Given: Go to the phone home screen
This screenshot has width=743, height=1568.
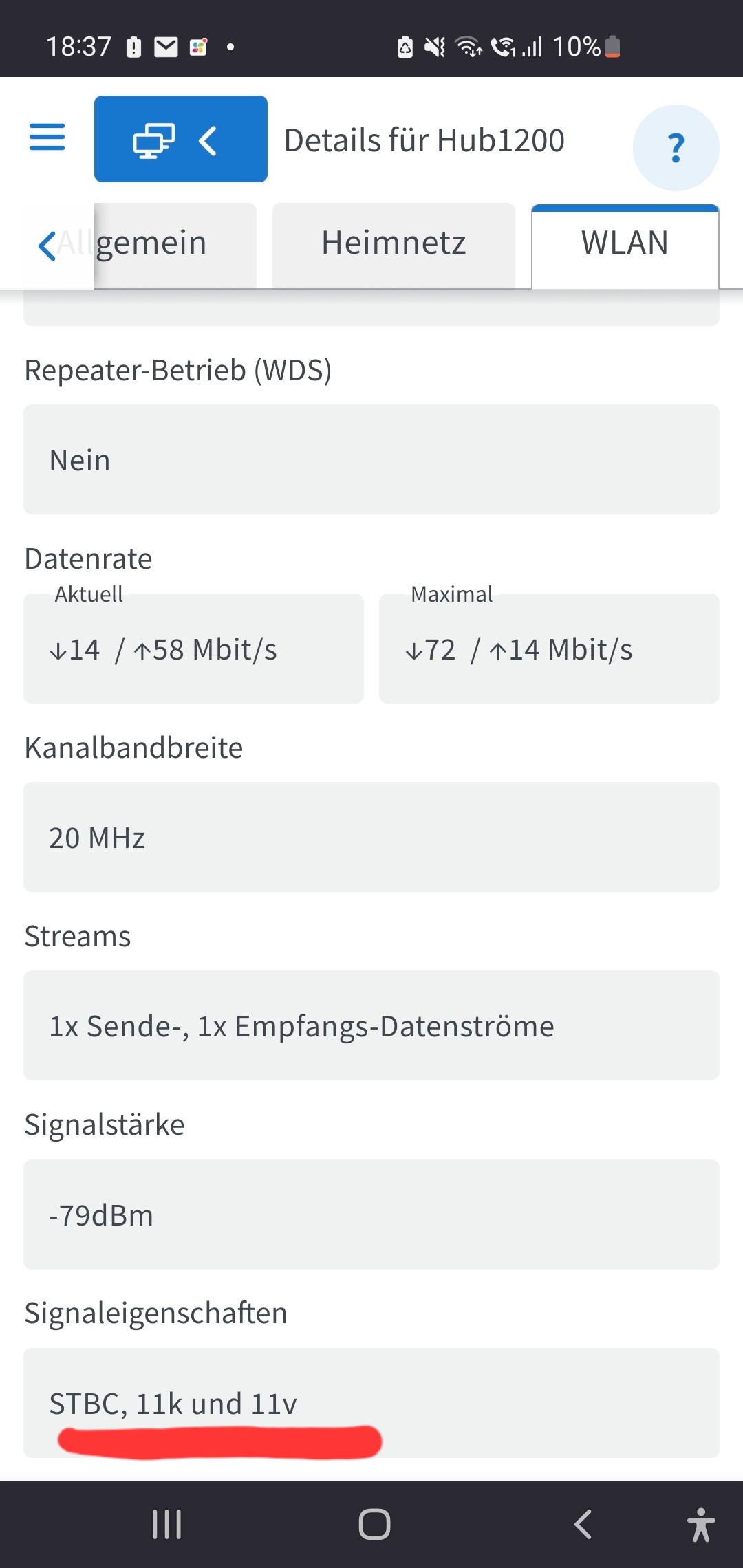Looking at the screenshot, I should 374,1524.
